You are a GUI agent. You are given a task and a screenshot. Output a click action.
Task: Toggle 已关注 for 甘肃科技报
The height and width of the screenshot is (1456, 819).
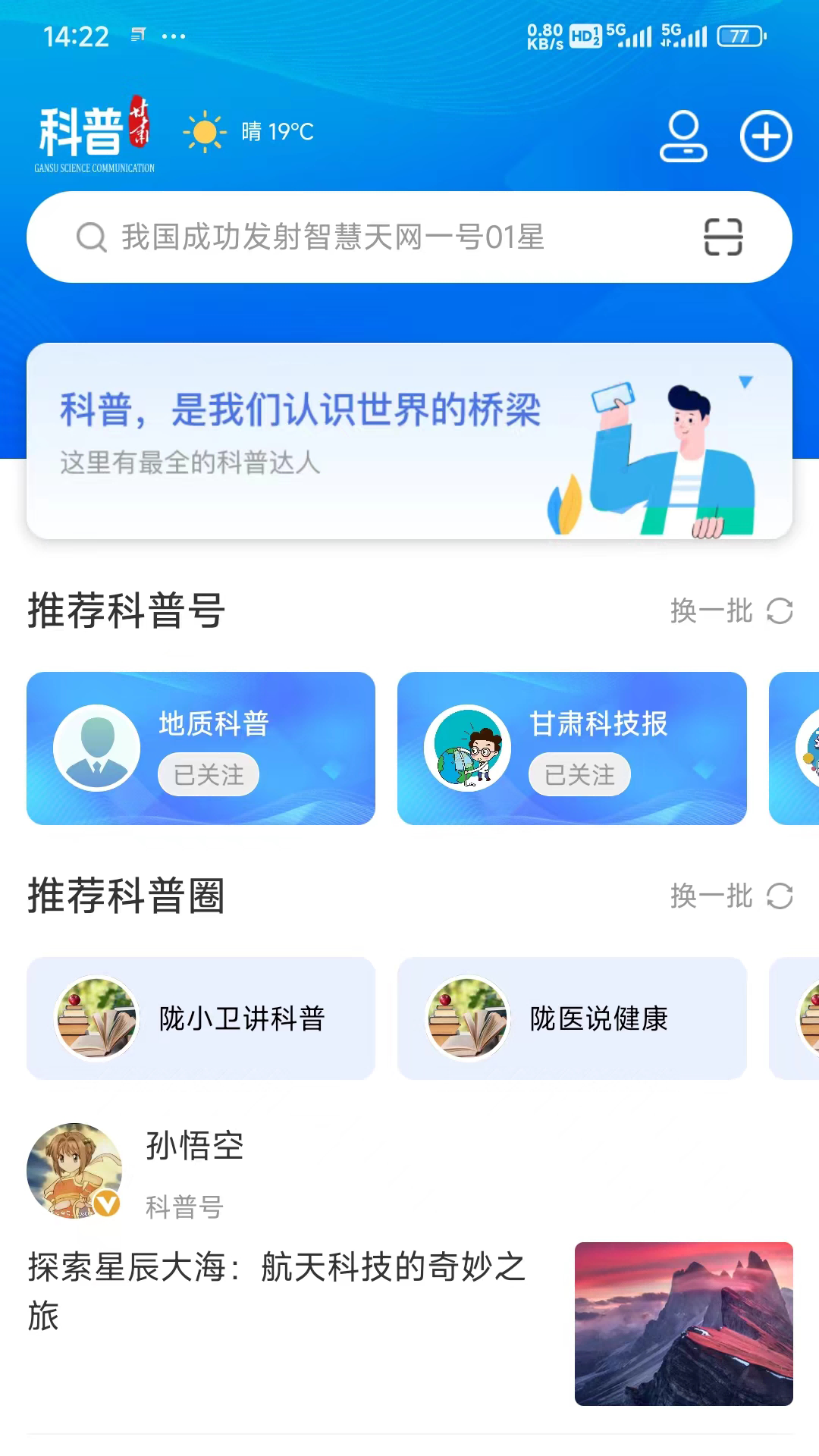(579, 774)
